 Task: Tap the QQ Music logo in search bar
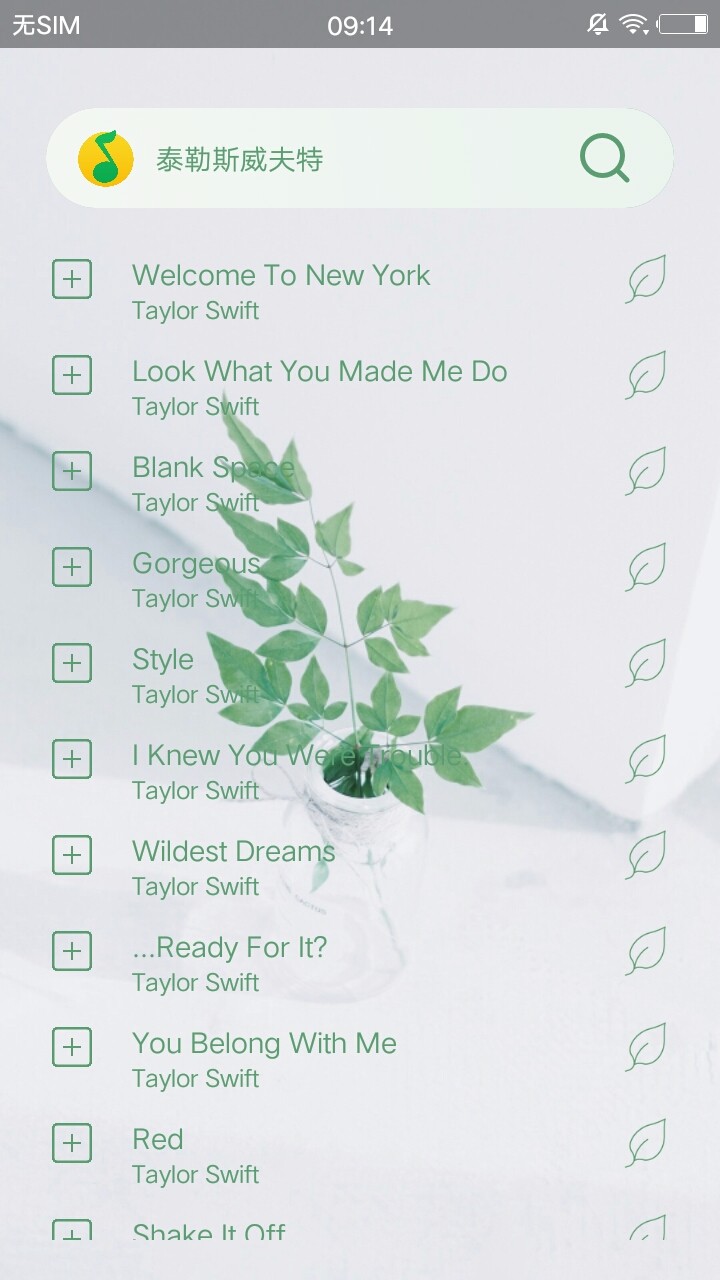105,158
